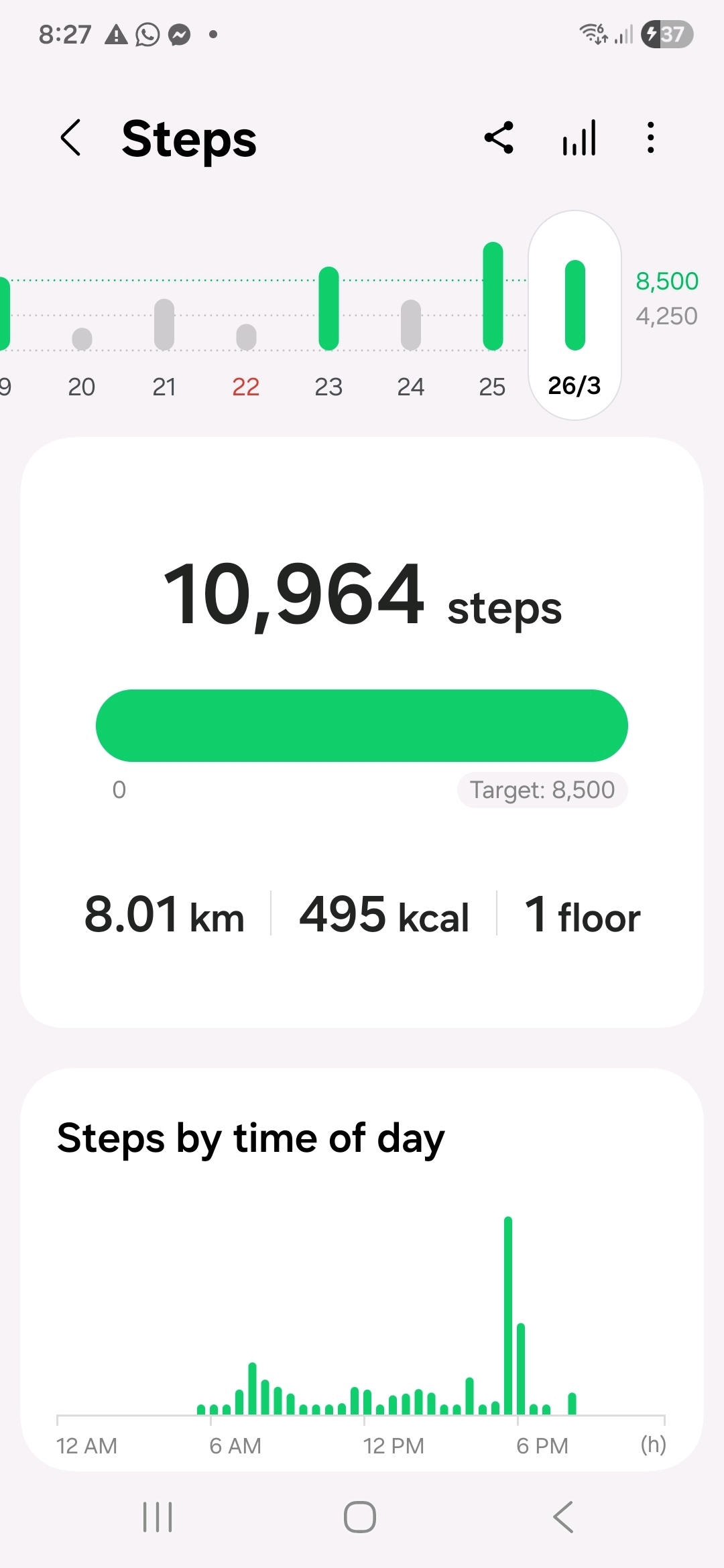Open the overflow menu

click(650, 138)
